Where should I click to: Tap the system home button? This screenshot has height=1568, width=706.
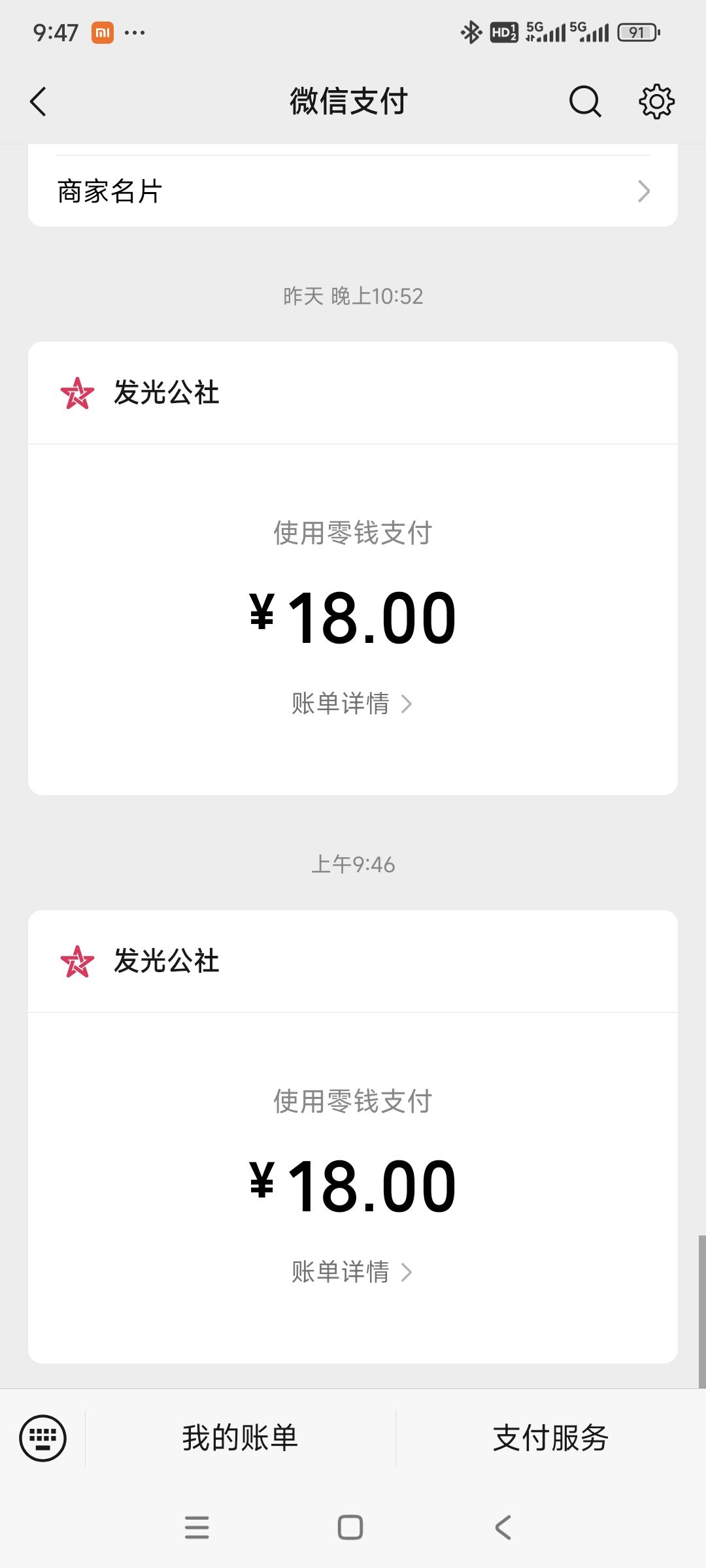[350, 1527]
